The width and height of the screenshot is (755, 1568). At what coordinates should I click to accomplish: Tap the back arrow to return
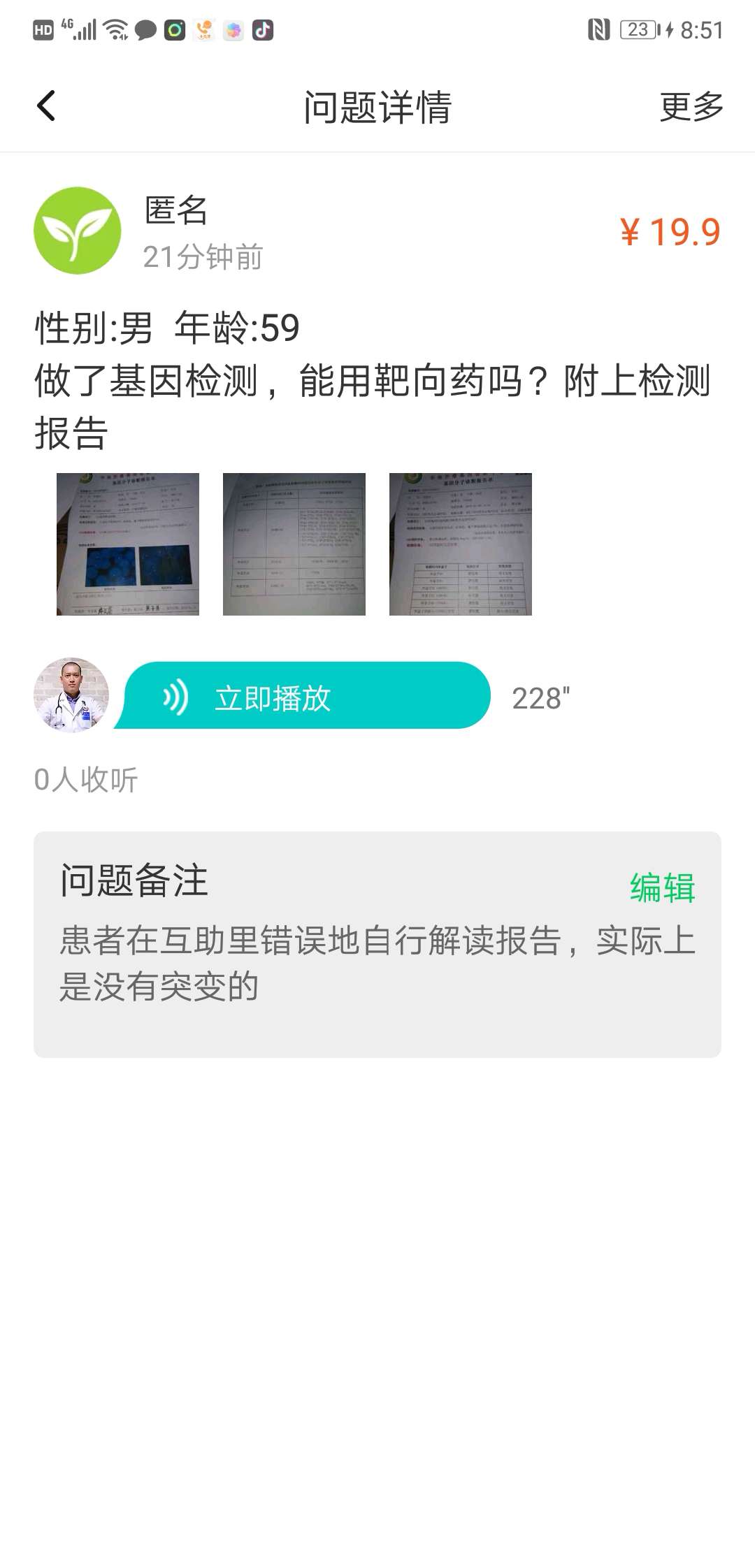[x=46, y=106]
